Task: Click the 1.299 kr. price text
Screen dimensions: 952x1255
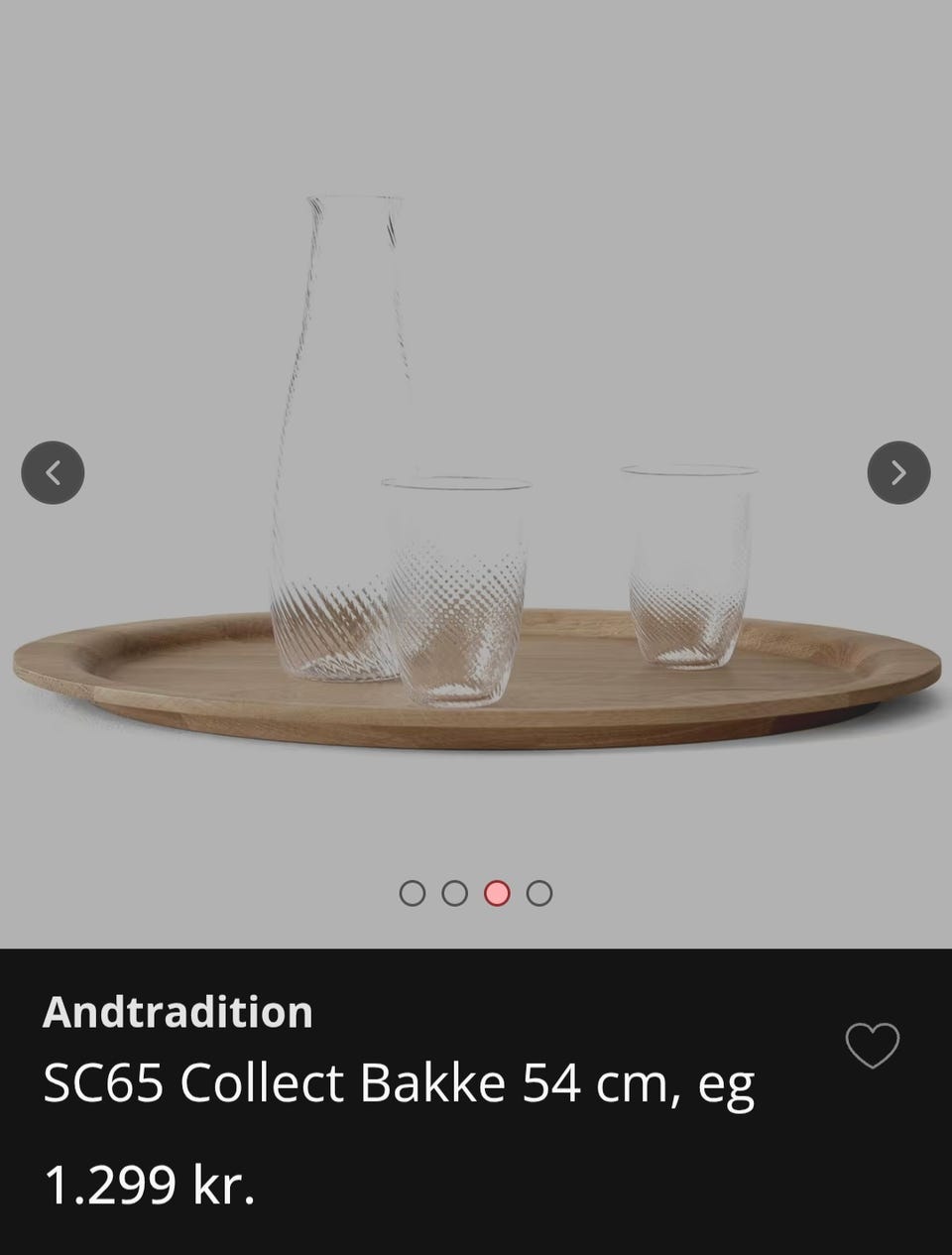Action: click(x=149, y=1183)
